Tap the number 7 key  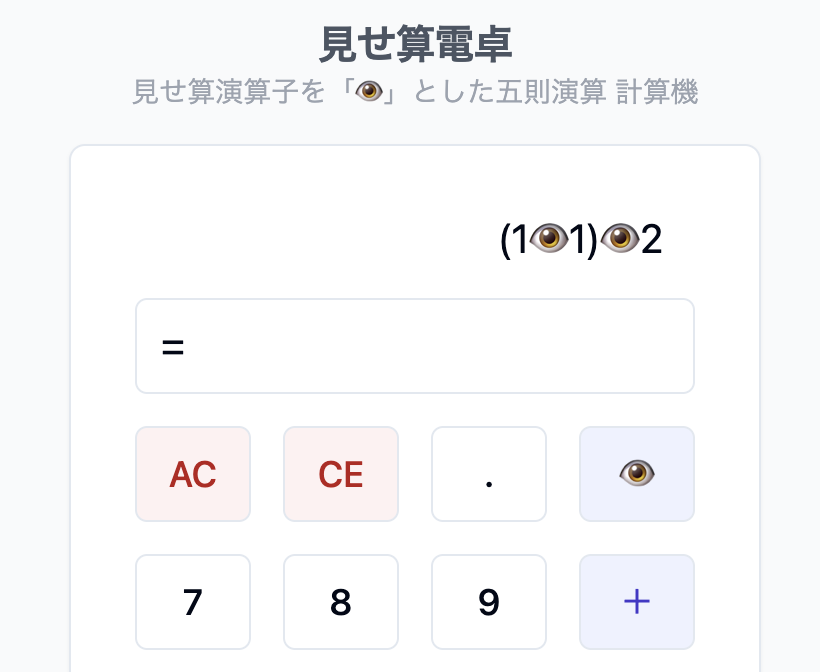pyautogui.click(x=193, y=602)
